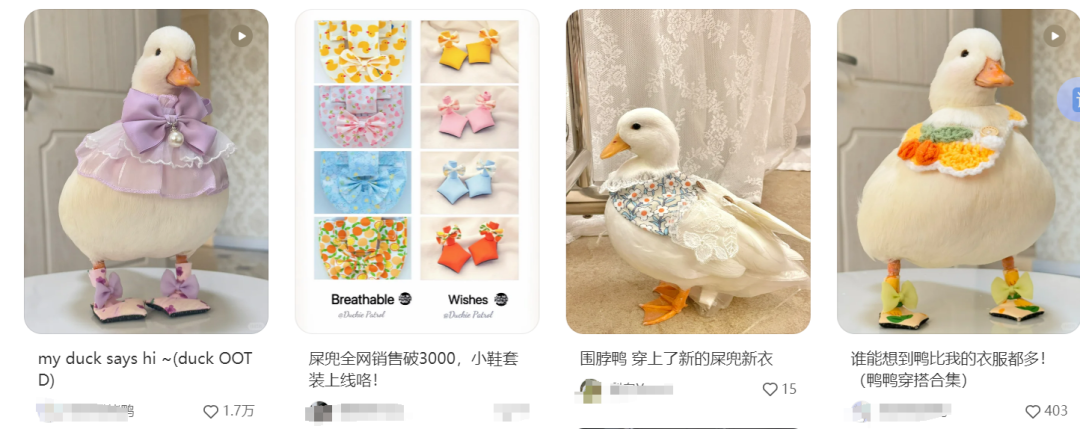Image resolution: width=1080 pixels, height=429 pixels.
Task: Open the author avatar under 围脖鸭 post
Action: tap(591, 389)
